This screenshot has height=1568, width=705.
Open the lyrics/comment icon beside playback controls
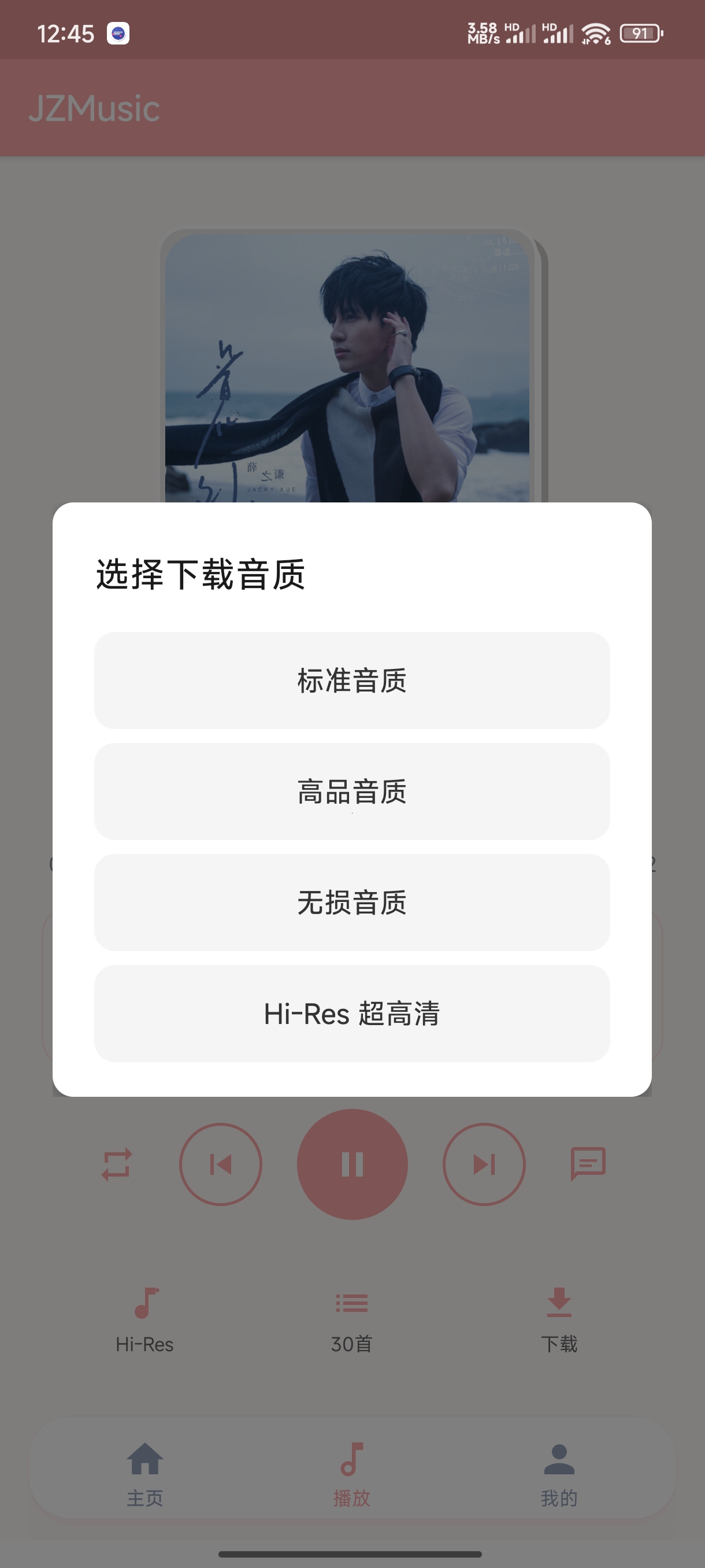(x=588, y=1164)
